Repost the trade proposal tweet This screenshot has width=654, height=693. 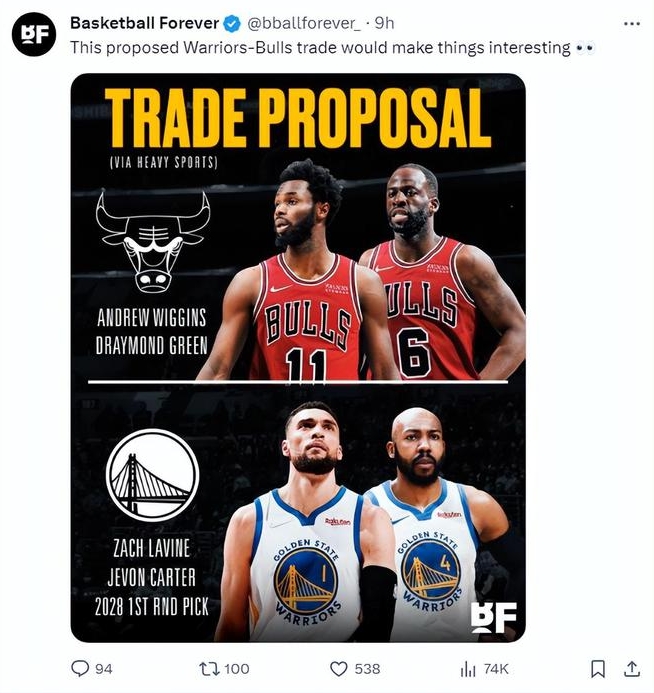[x=210, y=668]
